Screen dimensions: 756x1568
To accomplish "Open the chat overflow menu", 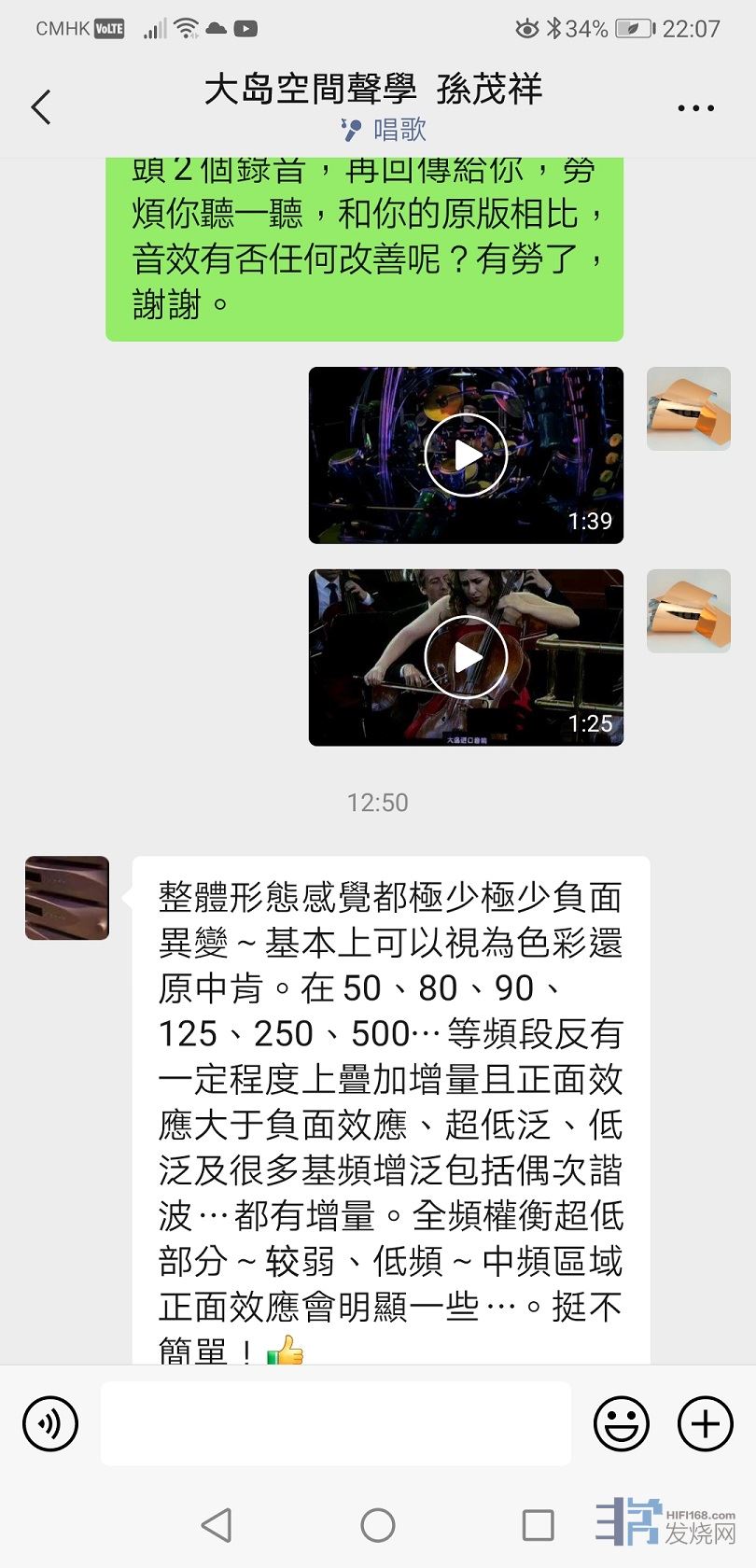I will [695, 108].
